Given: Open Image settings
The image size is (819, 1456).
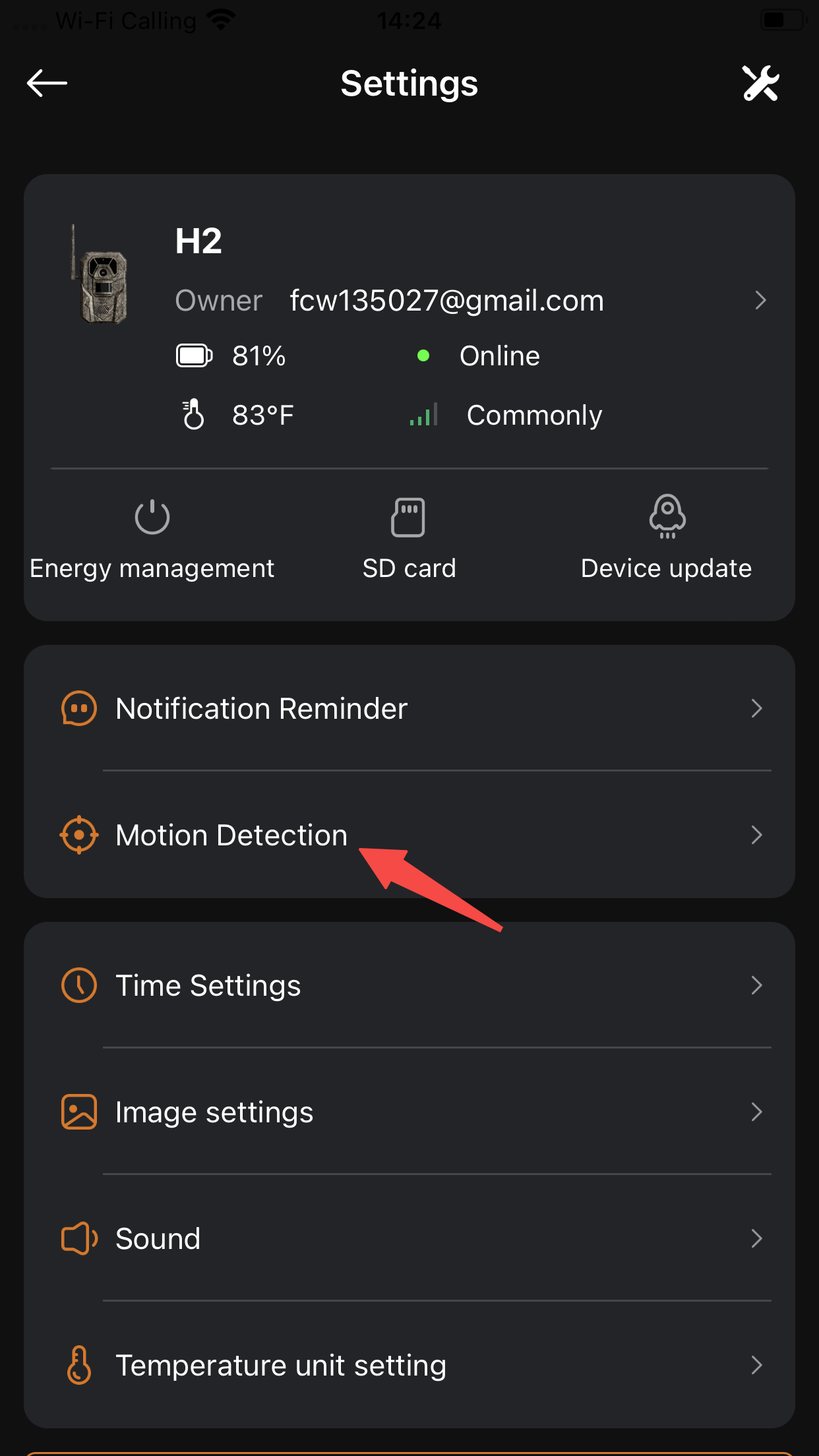Looking at the screenshot, I should [x=409, y=1112].
